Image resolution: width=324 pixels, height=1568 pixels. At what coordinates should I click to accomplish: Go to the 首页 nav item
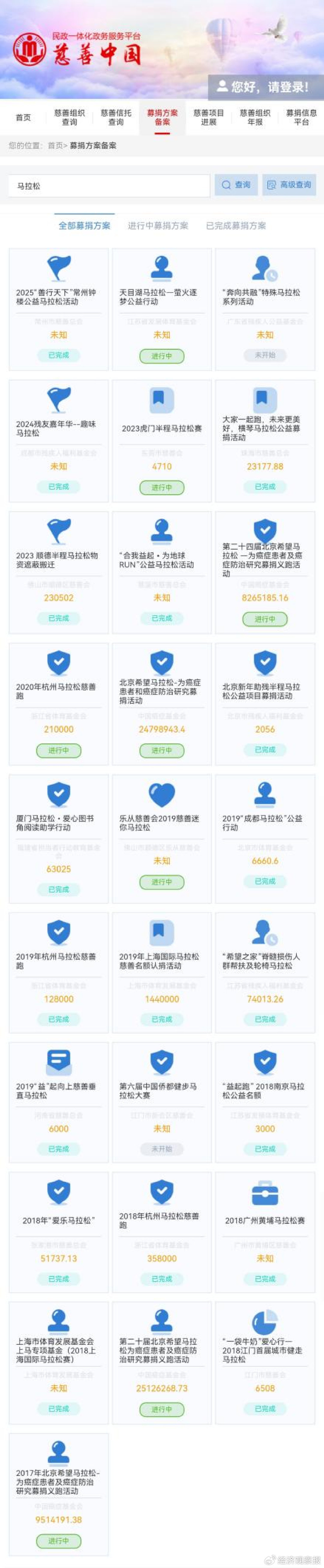[x=23, y=117]
